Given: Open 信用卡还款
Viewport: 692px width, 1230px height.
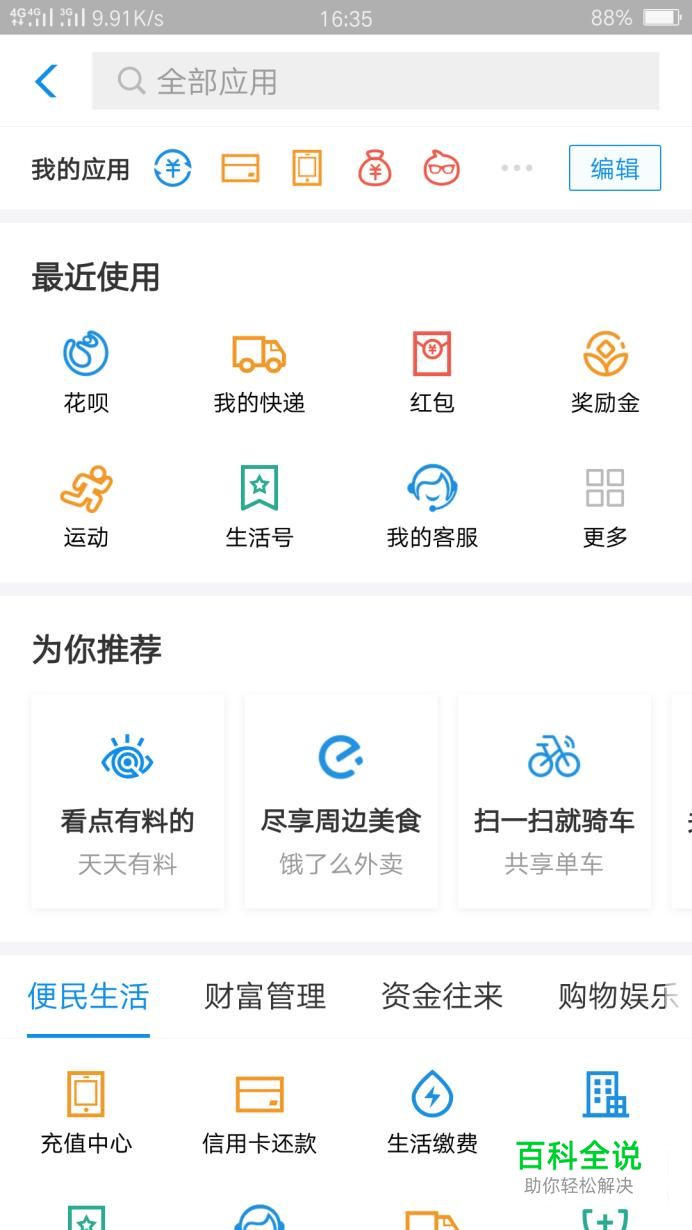Looking at the screenshot, I should point(259,1111).
